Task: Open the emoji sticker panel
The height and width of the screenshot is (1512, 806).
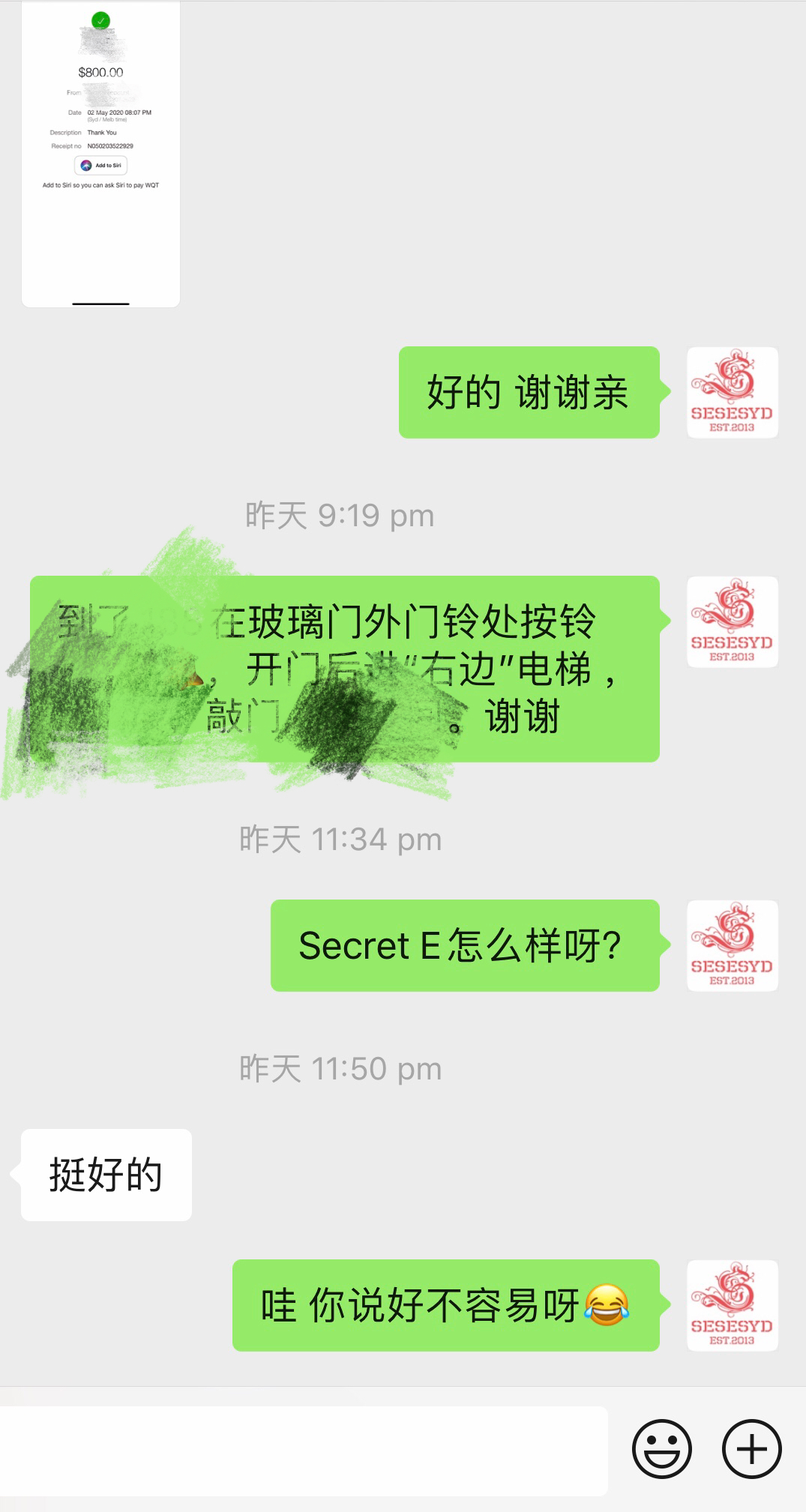Action: coord(661,1449)
